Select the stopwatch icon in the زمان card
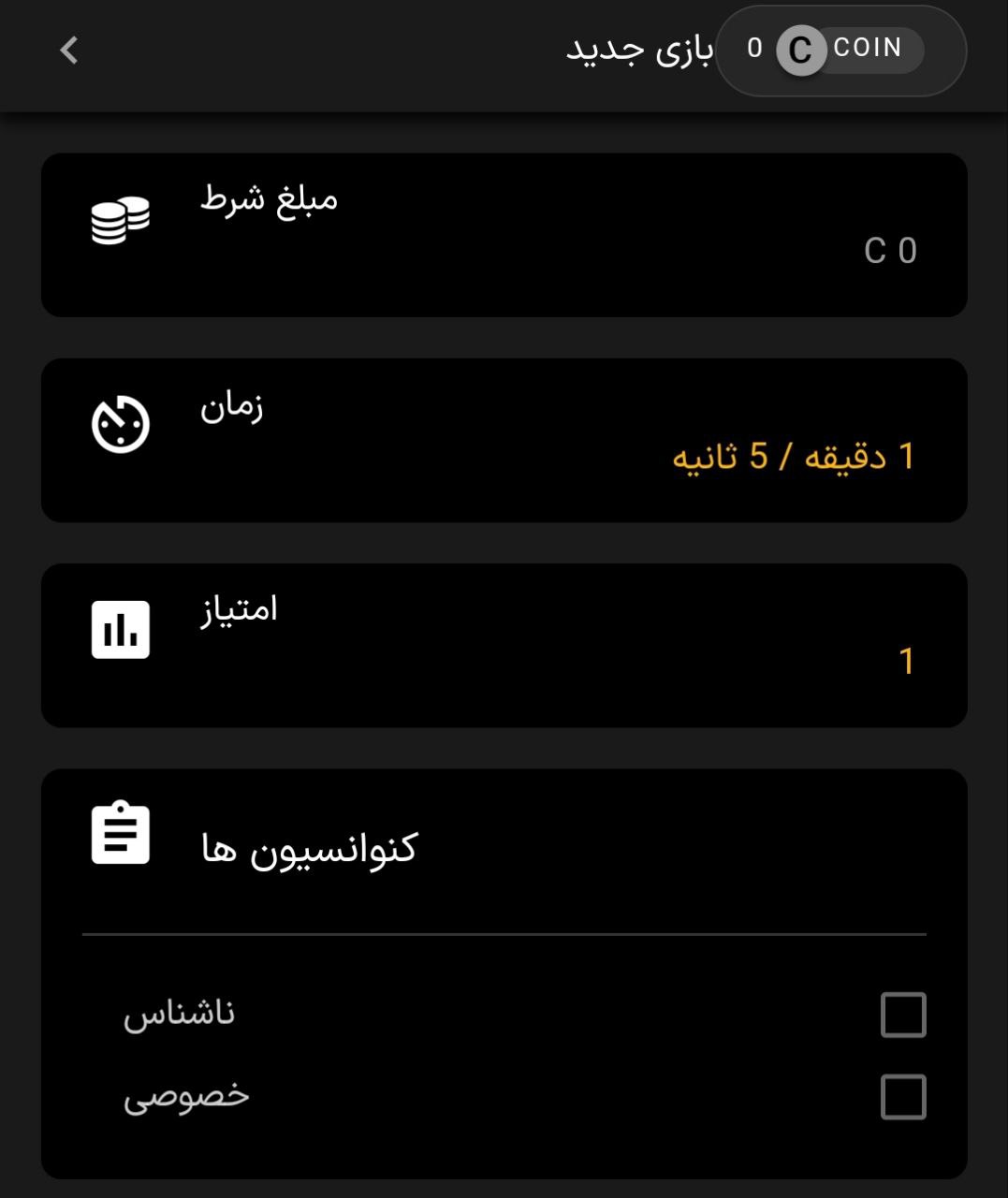1008x1198 pixels. (120, 424)
